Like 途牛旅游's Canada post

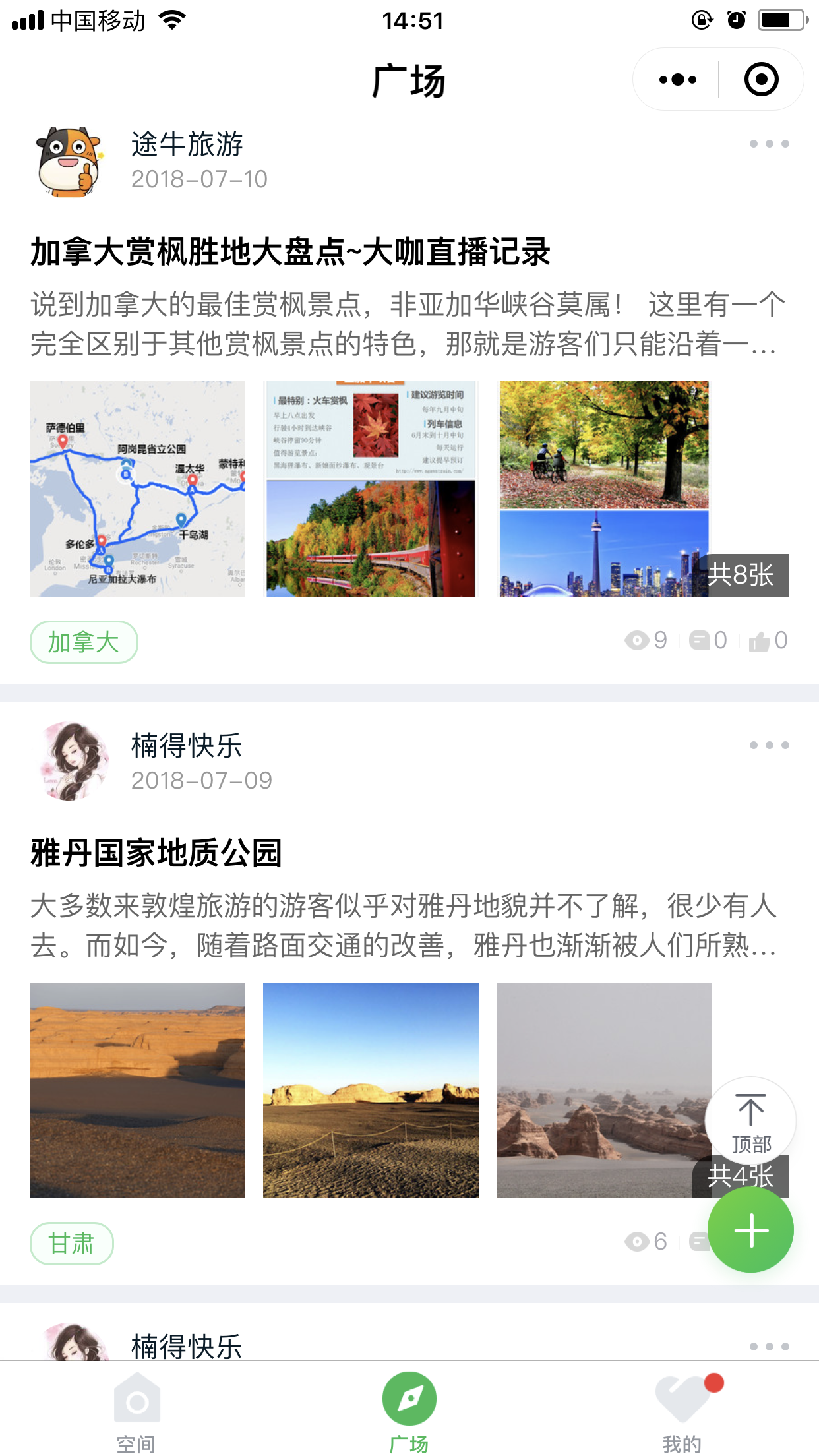768,640
